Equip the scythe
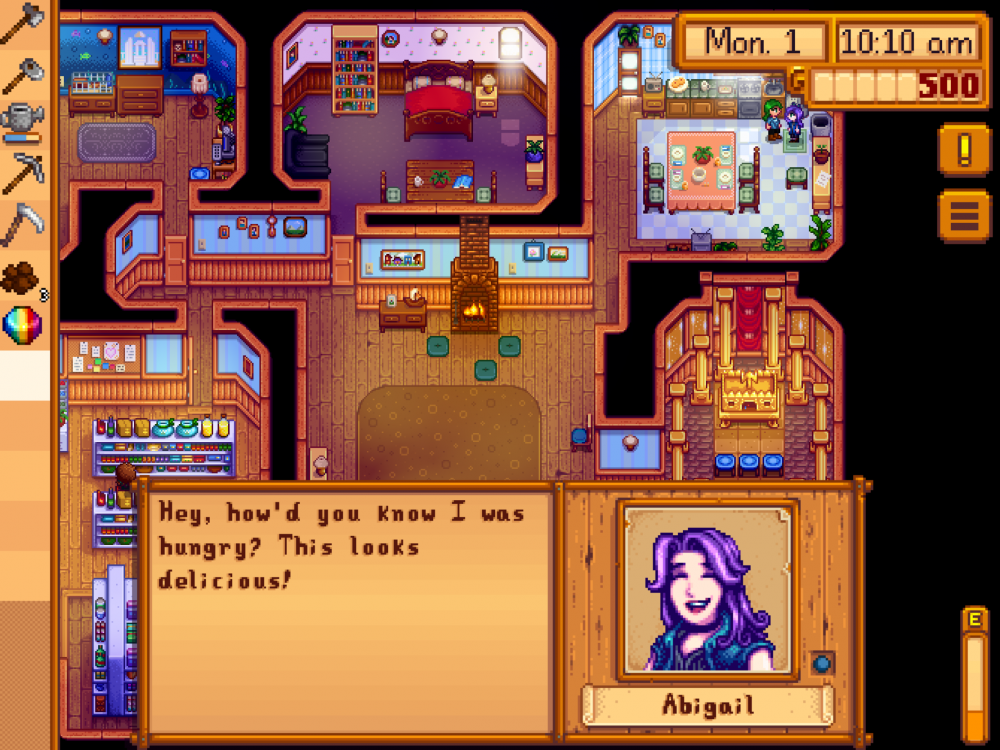This screenshot has width=1000, height=750. coord(22,224)
